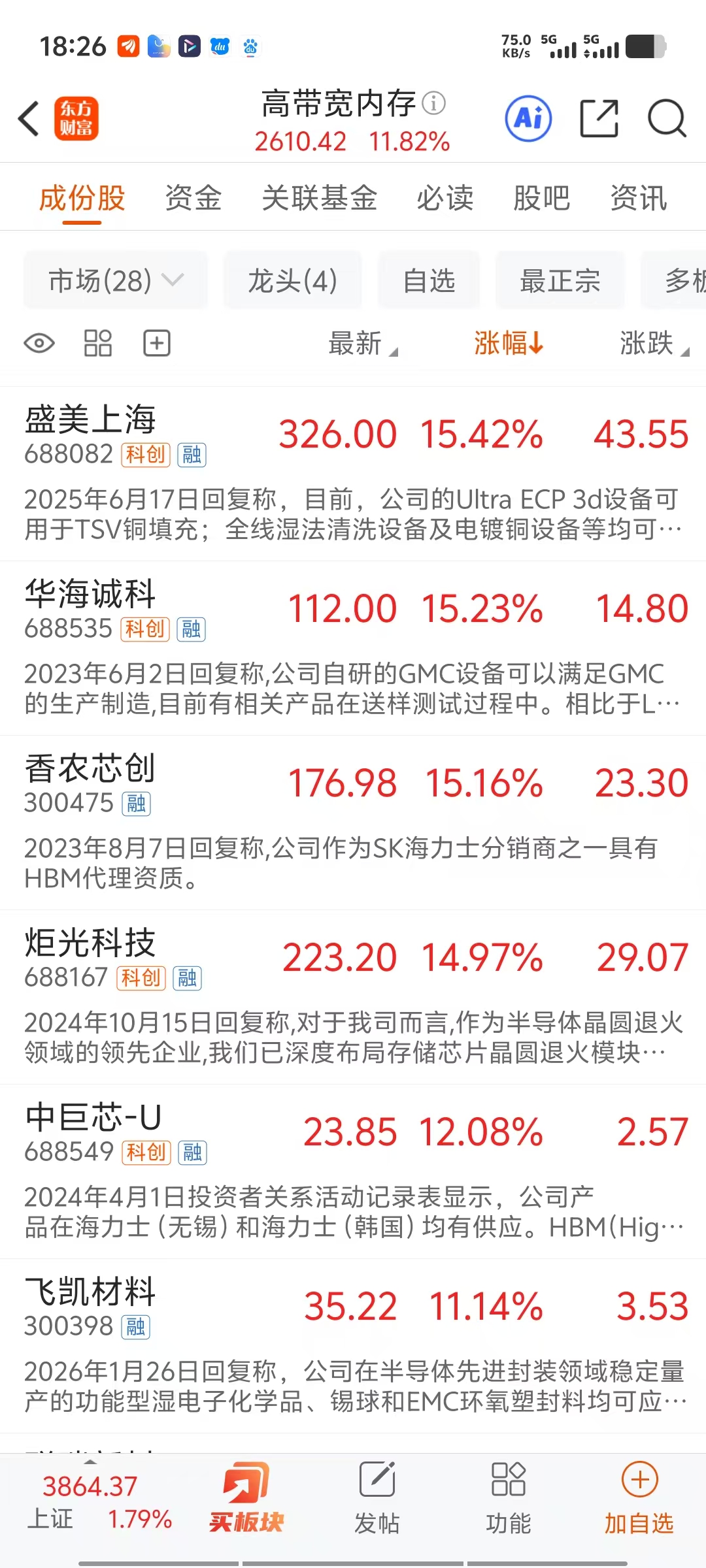This screenshot has height=1568, width=706.
Task: Tap the info icon beside 高带宽内存
Action: [x=433, y=103]
